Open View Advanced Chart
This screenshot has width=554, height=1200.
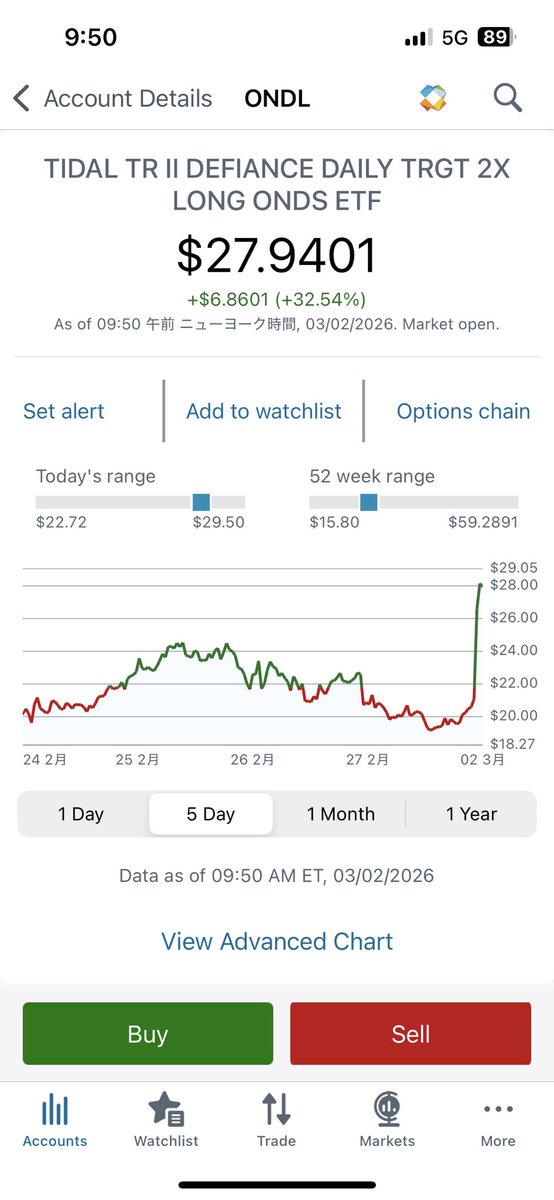pyautogui.click(x=277, y=941)
